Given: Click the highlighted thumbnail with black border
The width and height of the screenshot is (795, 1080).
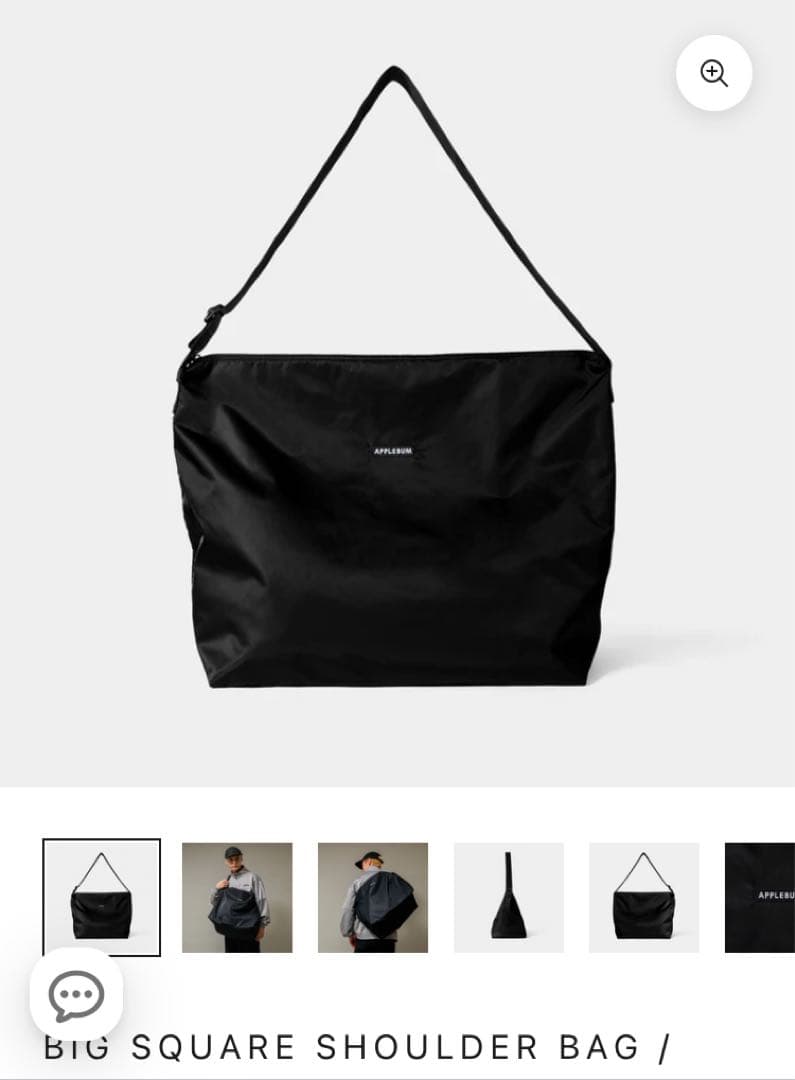Looking at the screenshot, I should [101, 895].
